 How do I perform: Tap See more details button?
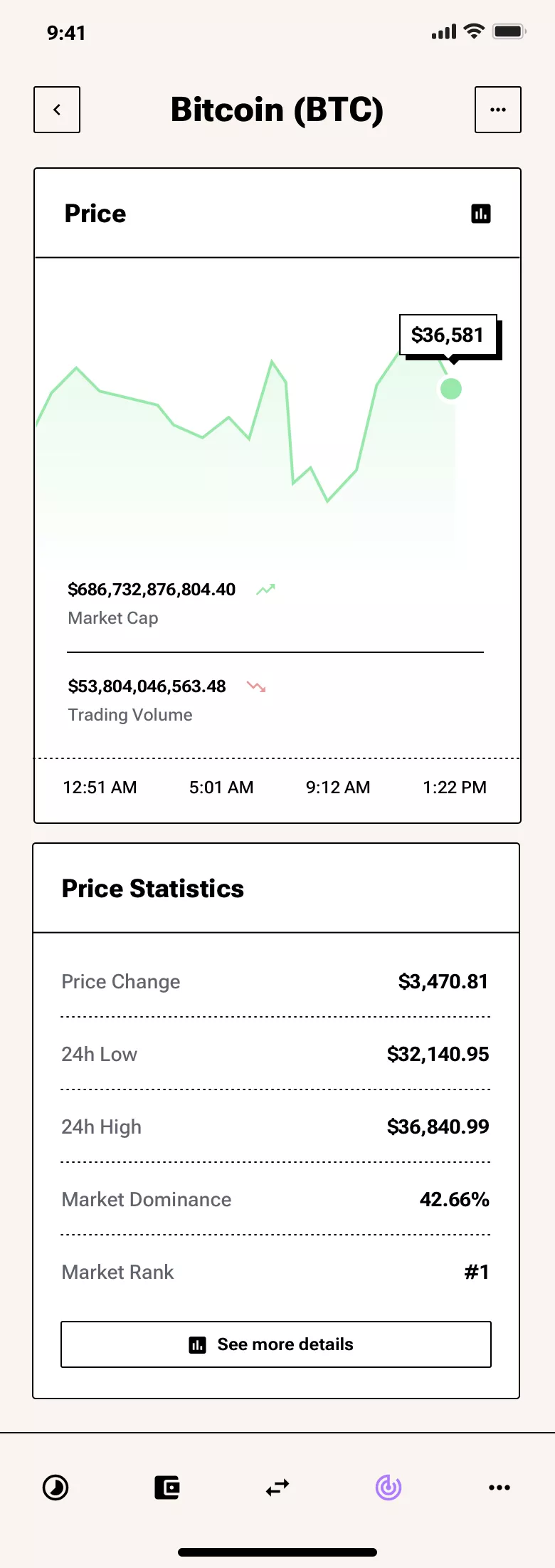point(276,1344)
